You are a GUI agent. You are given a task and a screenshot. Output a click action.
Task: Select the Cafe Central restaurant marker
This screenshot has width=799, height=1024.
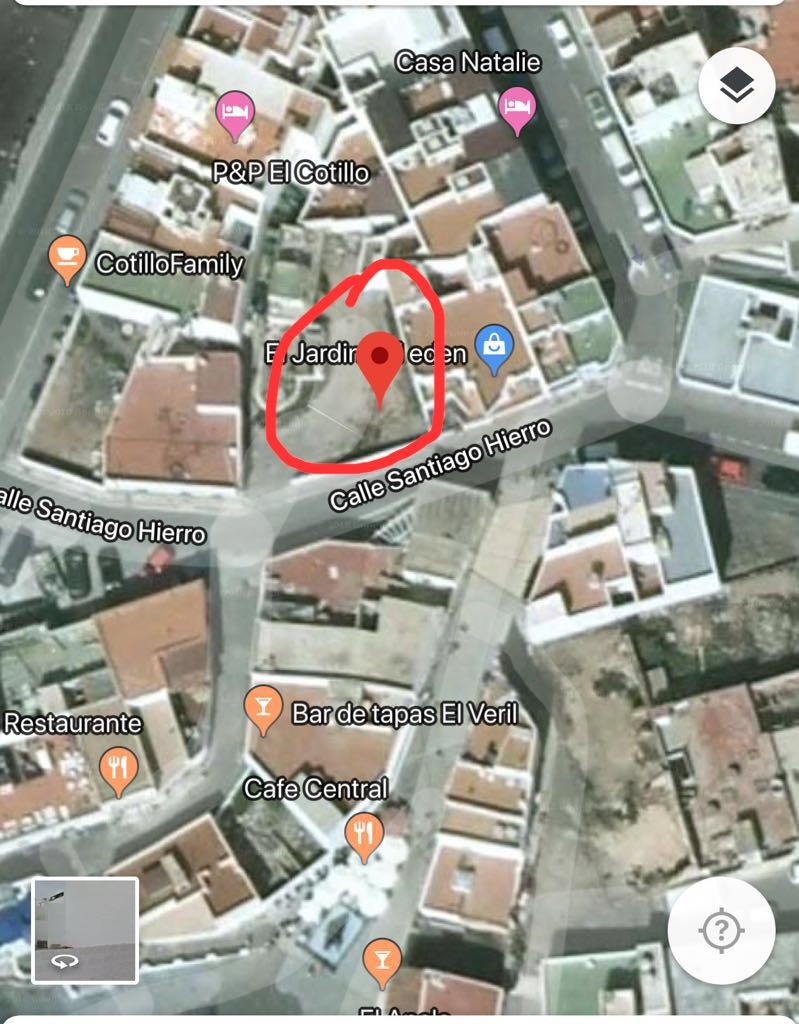tap(363, 833)
